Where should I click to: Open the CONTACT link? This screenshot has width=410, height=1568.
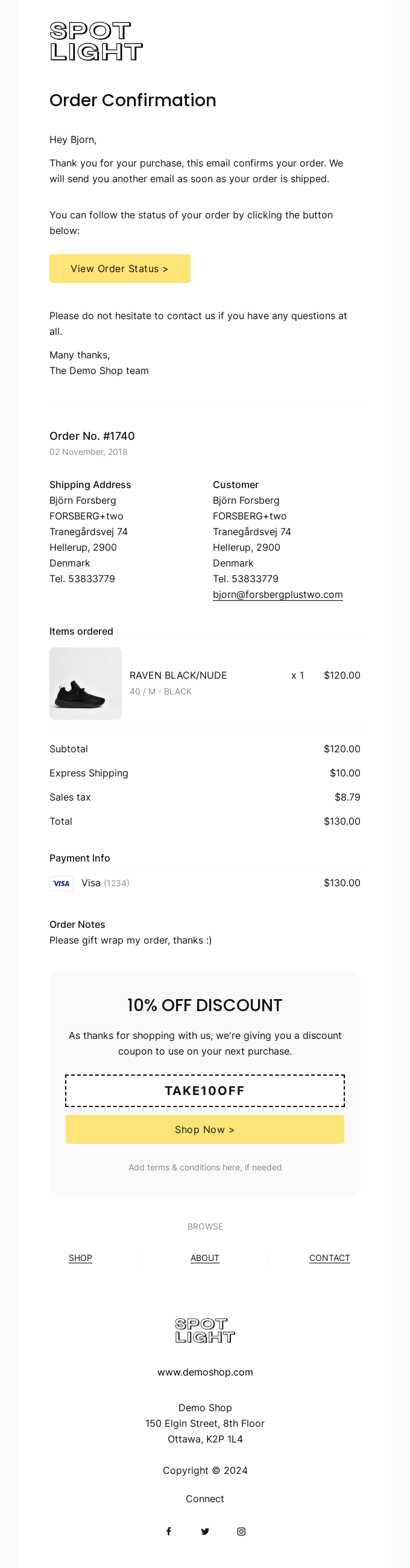[x=329, y=1257]
